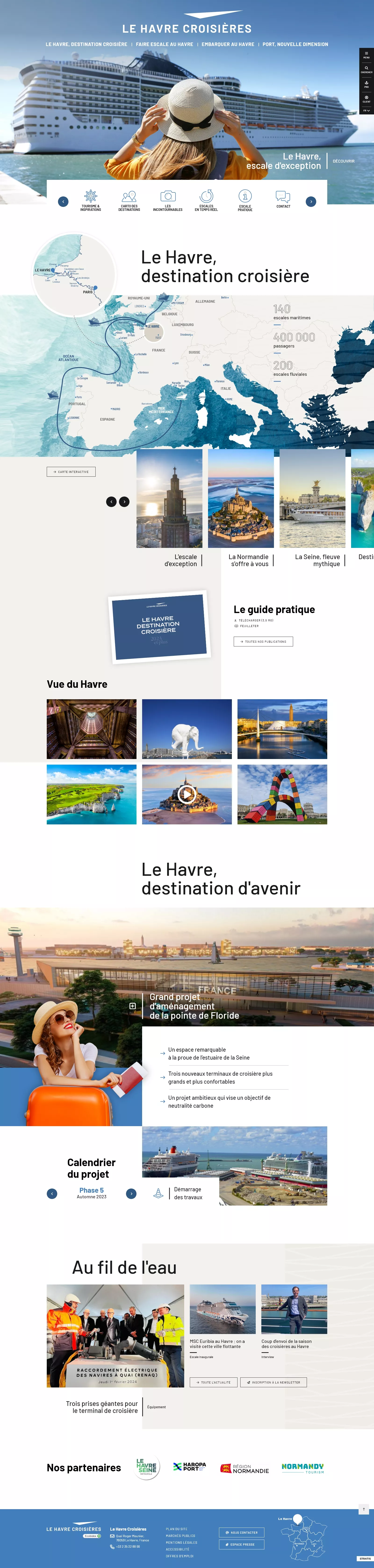Launch the Carte interactive

click(x=71, y=472)
